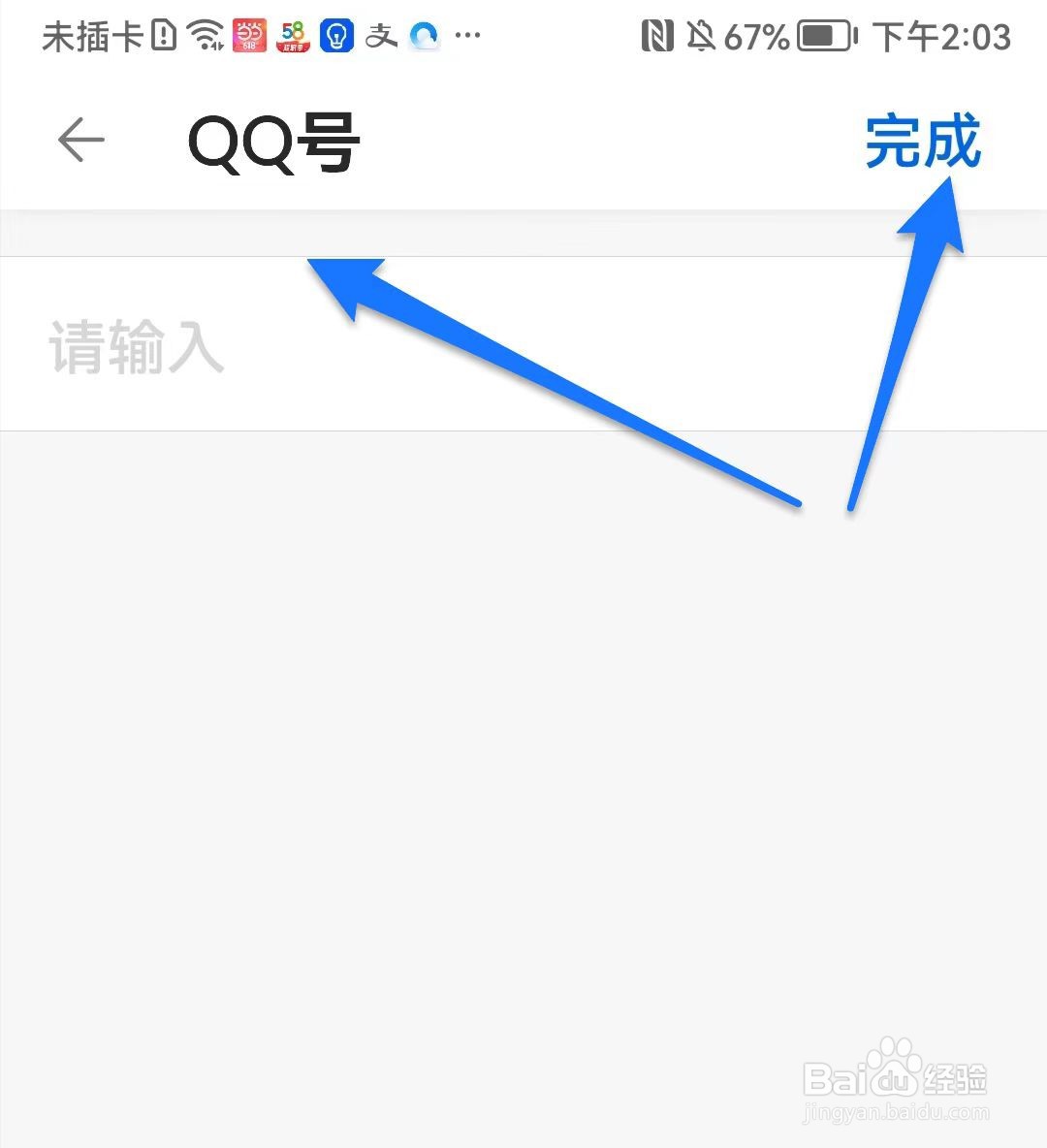Tap the clock showing 下午2:03
Screen dimensions: 1047x1148
pos(943,37)
